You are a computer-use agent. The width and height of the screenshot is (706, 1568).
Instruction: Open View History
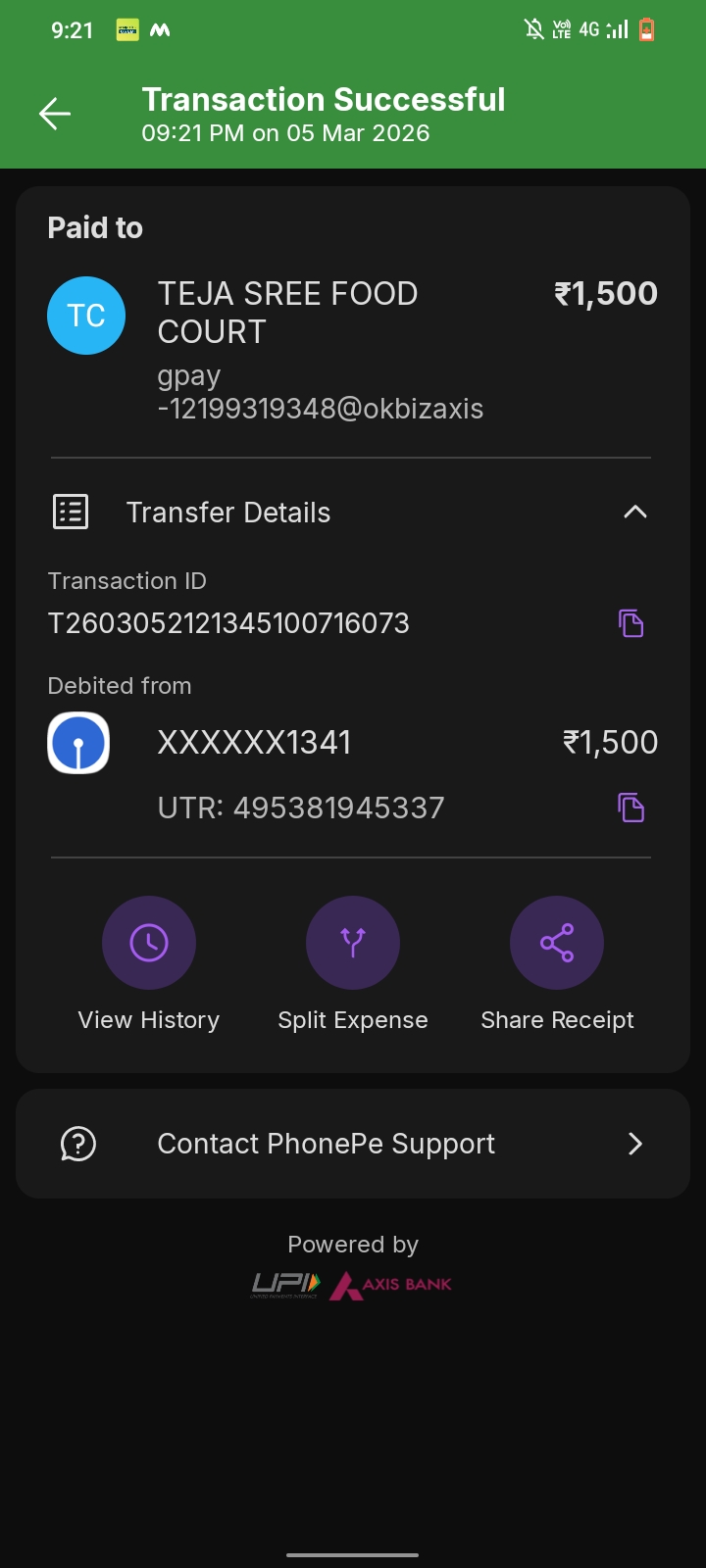(x=149, y=943)
